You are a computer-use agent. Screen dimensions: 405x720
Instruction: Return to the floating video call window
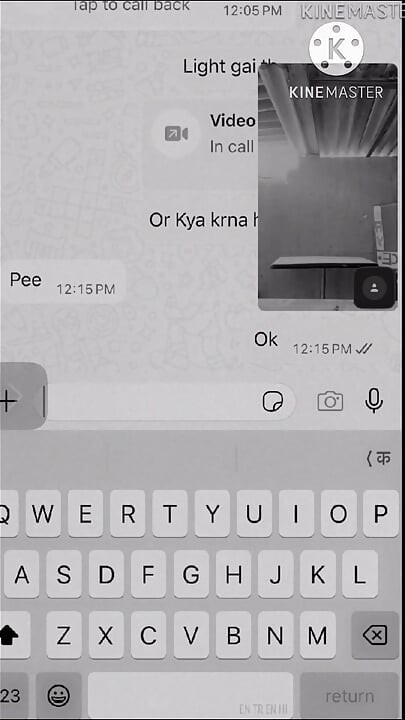click(327, 187)
